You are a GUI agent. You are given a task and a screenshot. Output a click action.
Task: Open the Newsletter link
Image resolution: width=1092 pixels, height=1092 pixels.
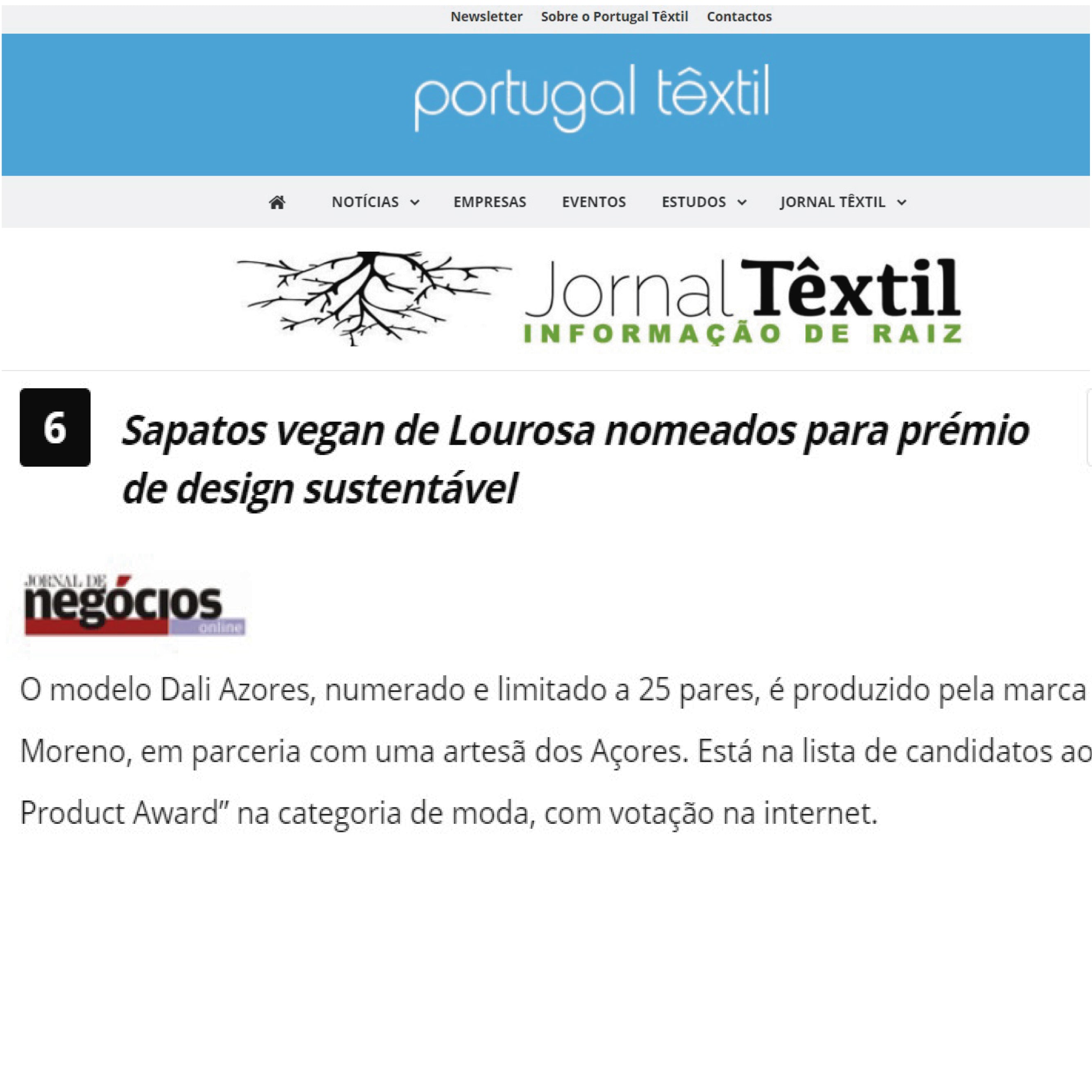pos(486,16)
